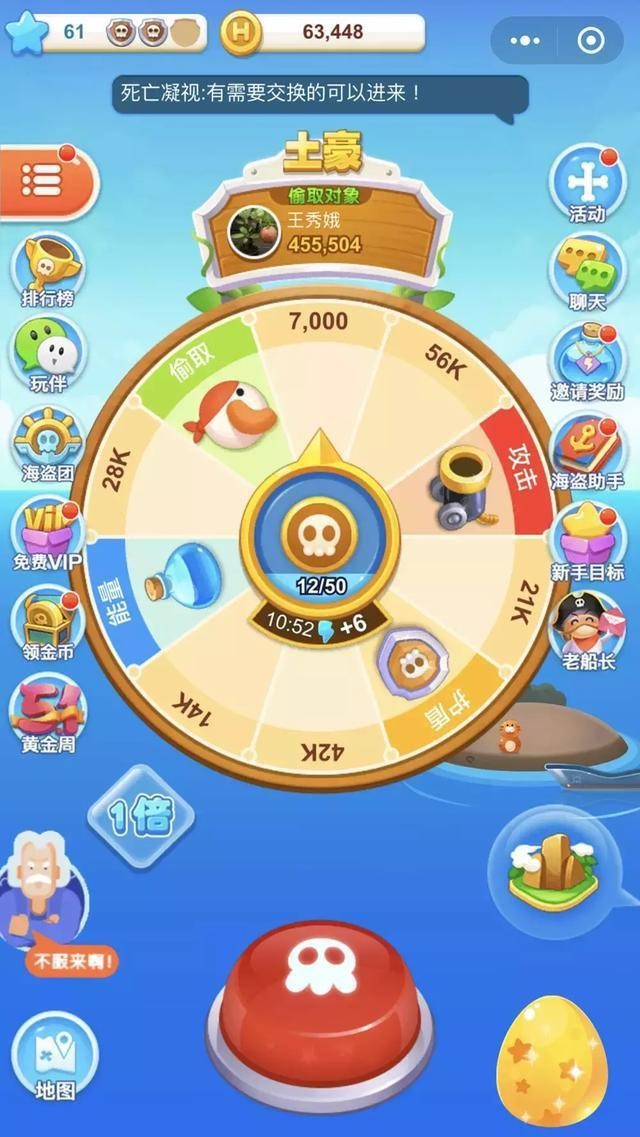This screenshot has width=640, height=1137.
Task: Open 聊天 chat
Action: (588, 268)
